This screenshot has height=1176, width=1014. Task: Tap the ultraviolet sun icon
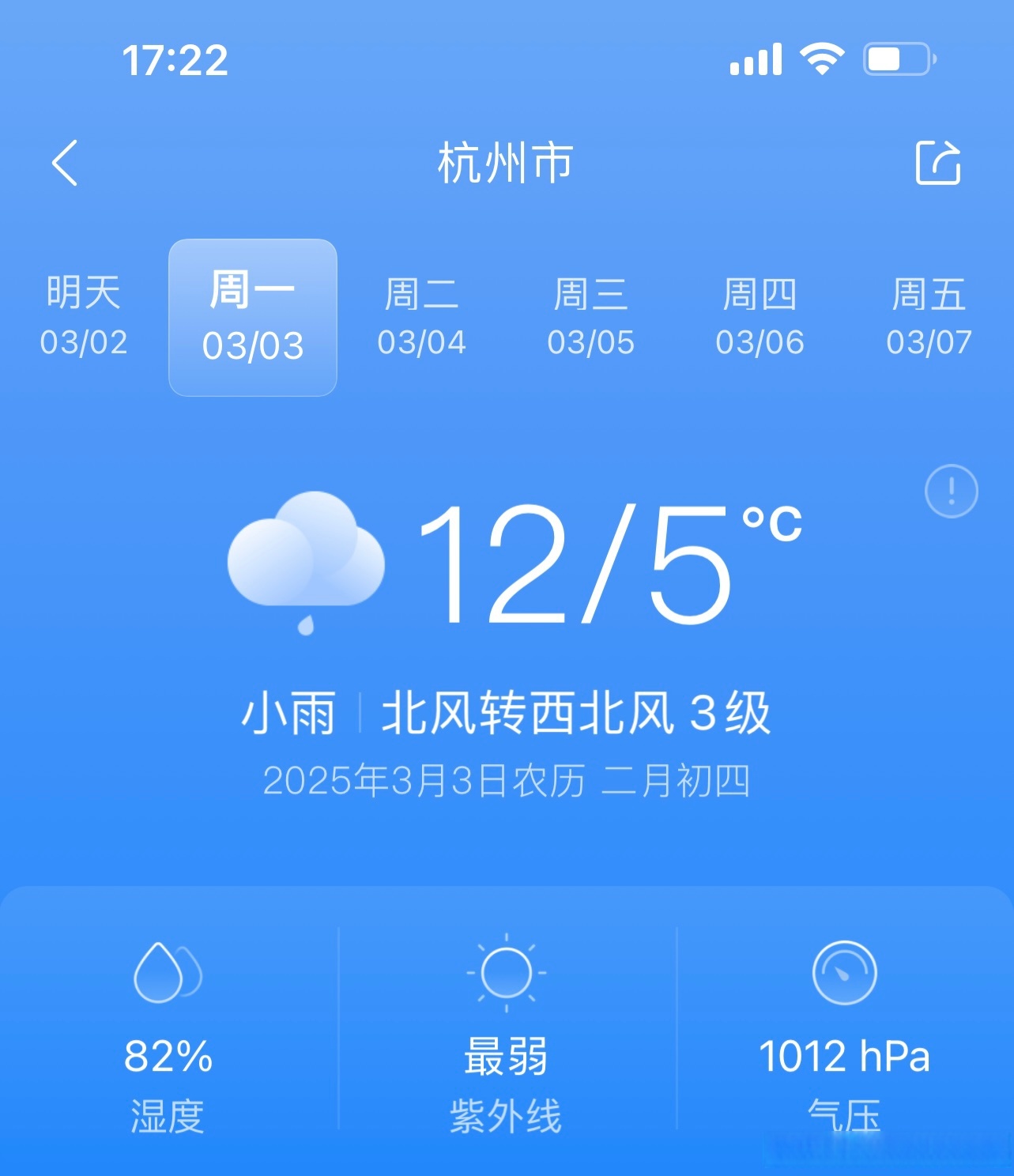[x=506, y=974]
